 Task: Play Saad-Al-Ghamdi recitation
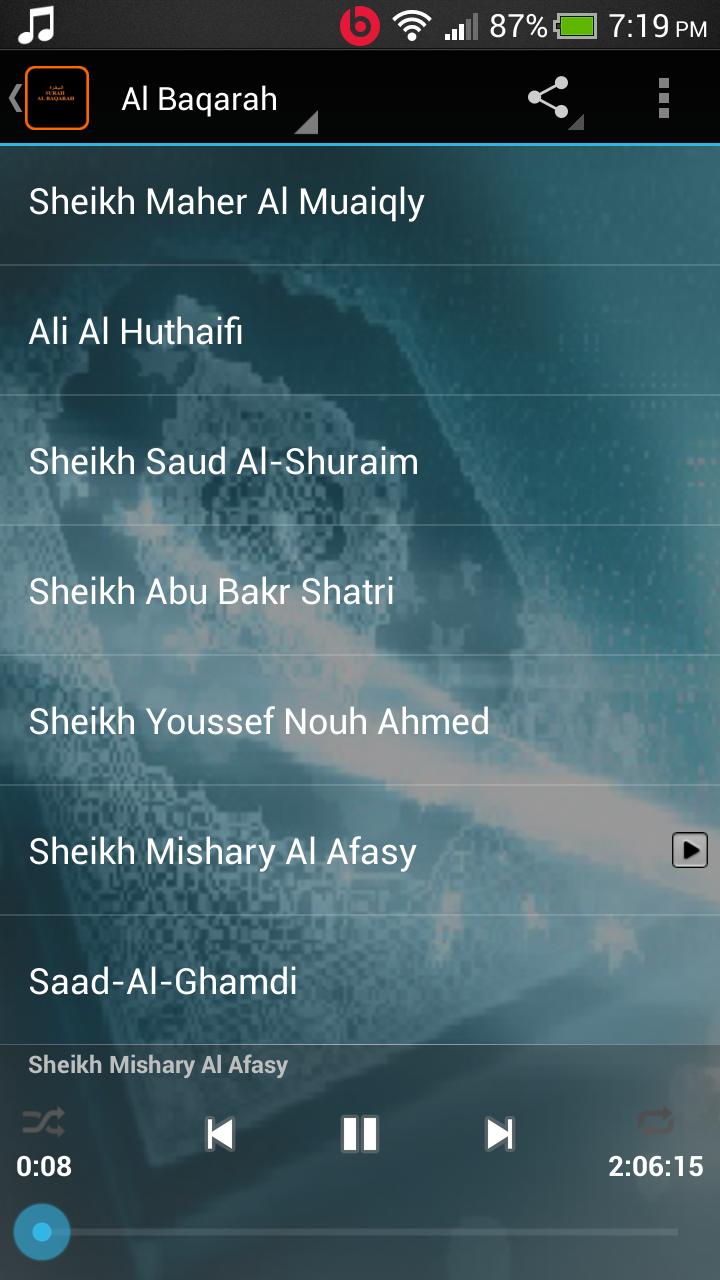[x=163, y=982]
